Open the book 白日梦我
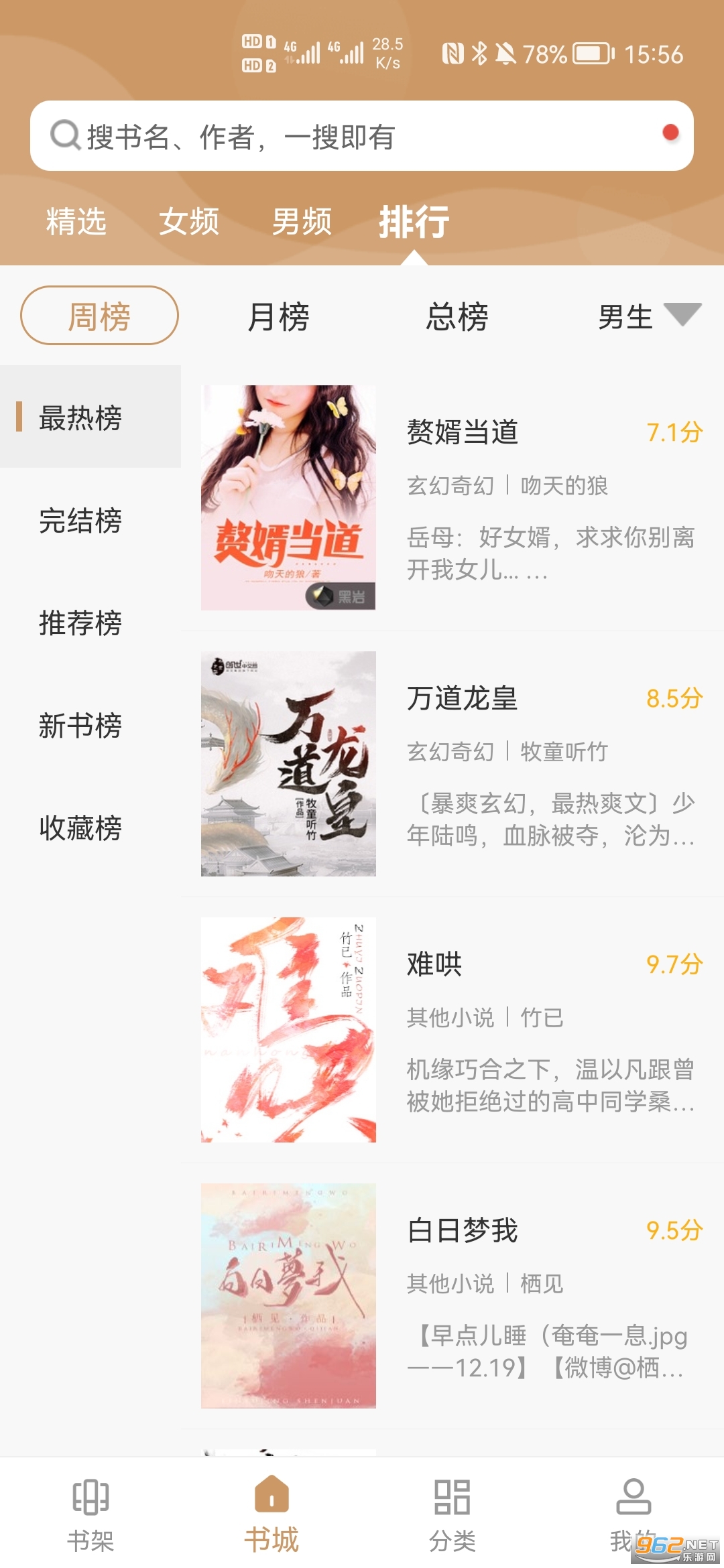 click(x=463, y=1230)
